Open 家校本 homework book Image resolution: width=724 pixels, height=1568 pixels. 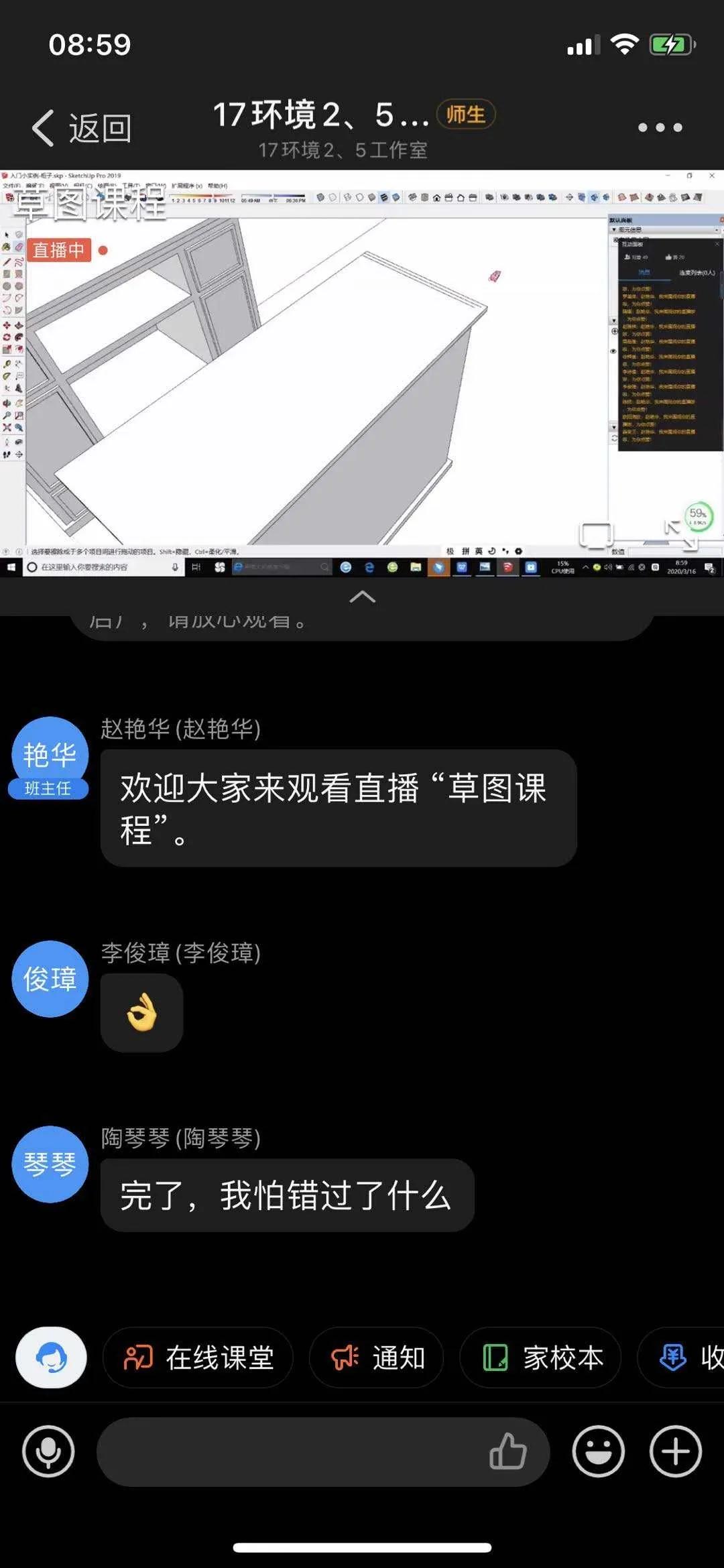540,1358
